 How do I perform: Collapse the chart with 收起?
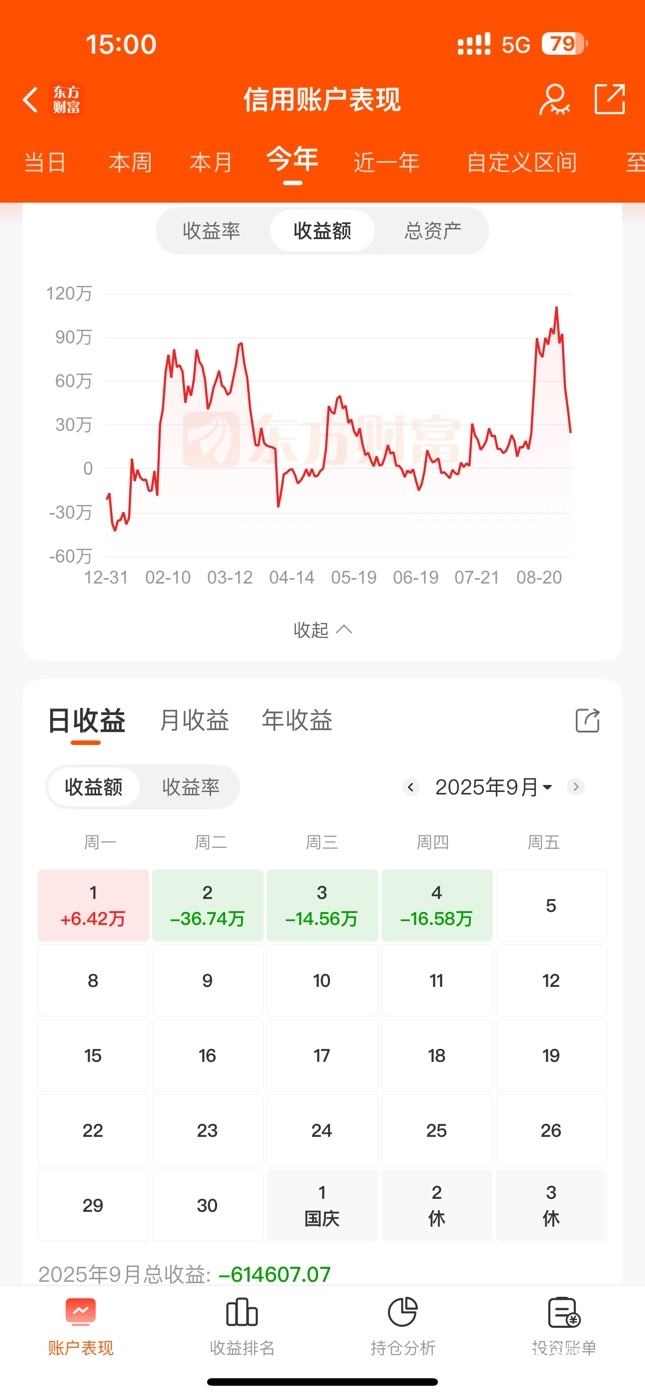pos(322,630)
